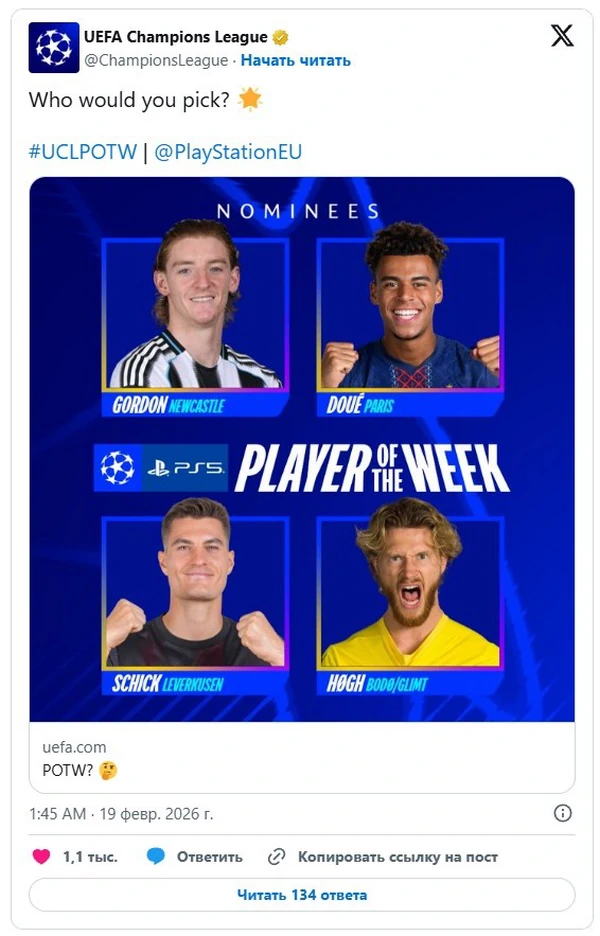
Task: Read the 134 replies
Action: 302,895
